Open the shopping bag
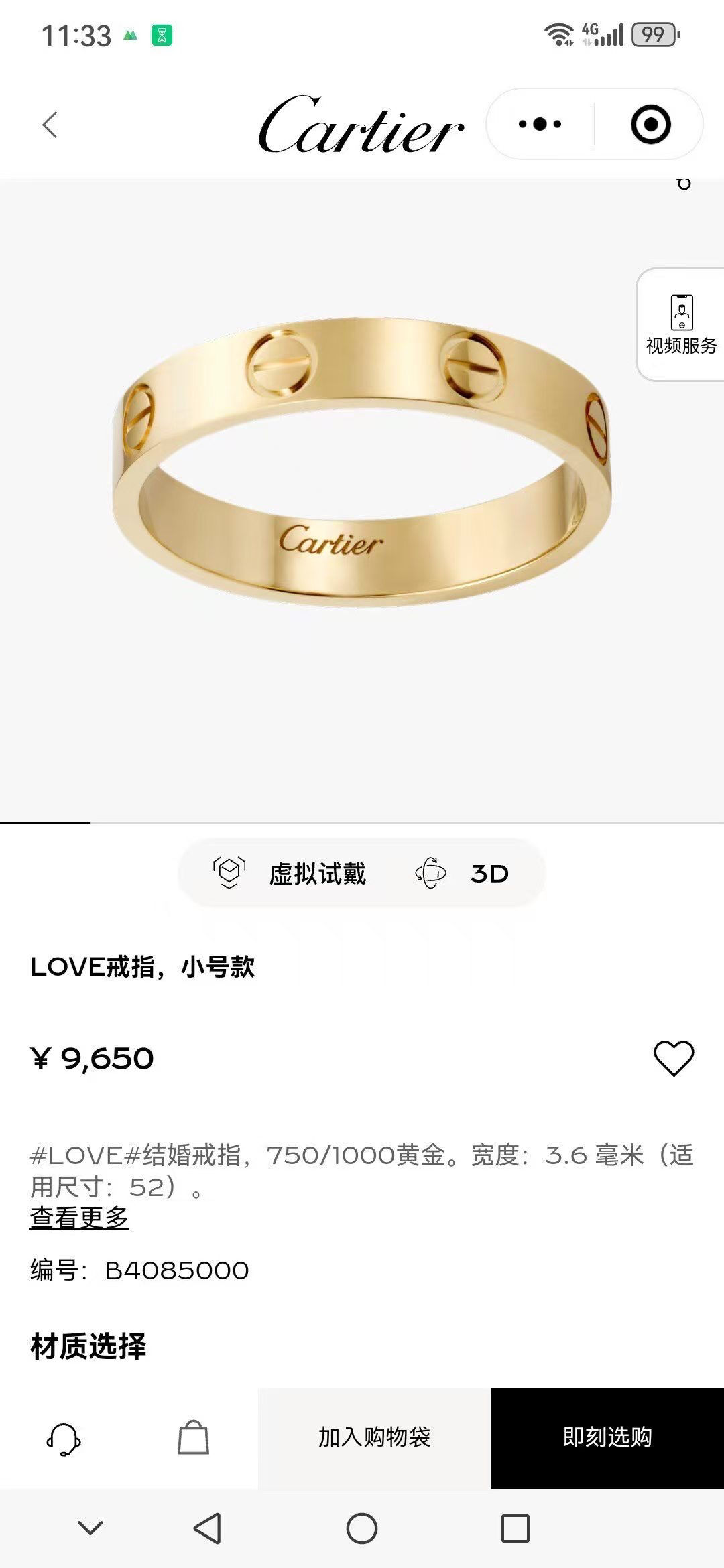 click(x=193, y=1437)
